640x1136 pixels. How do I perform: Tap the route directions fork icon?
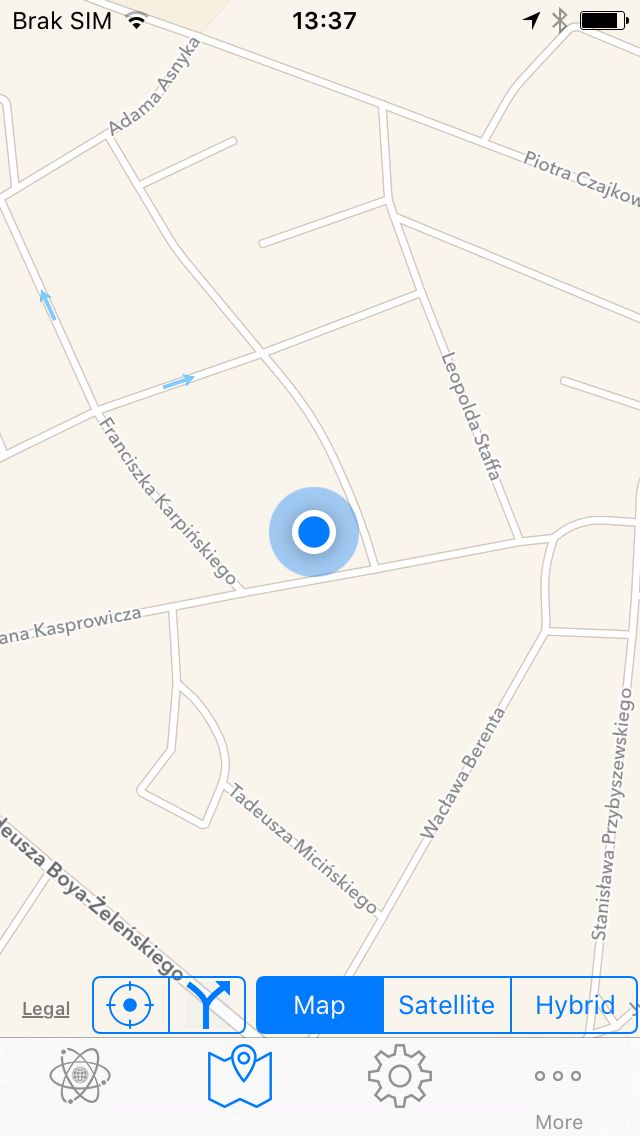207,1005
